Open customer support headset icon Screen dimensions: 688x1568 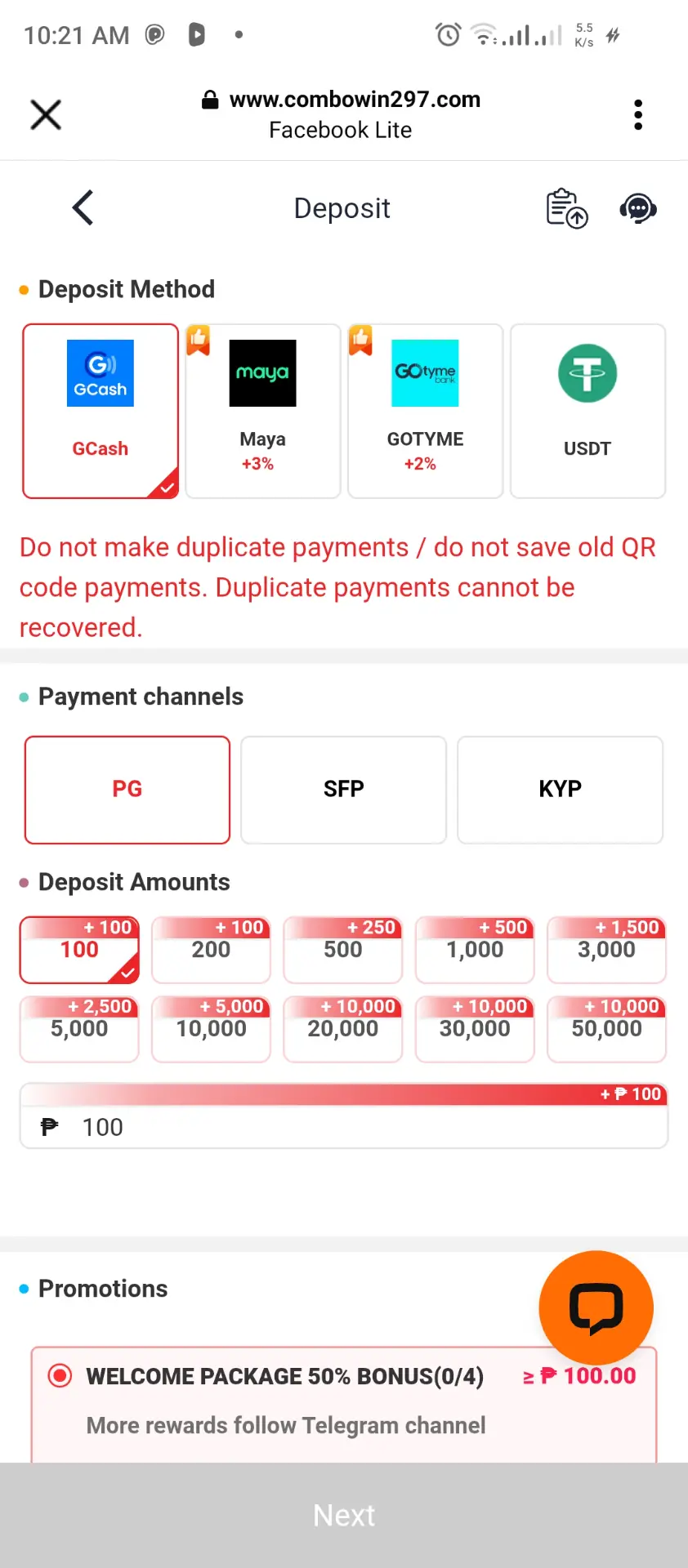[x=638, y=209]
